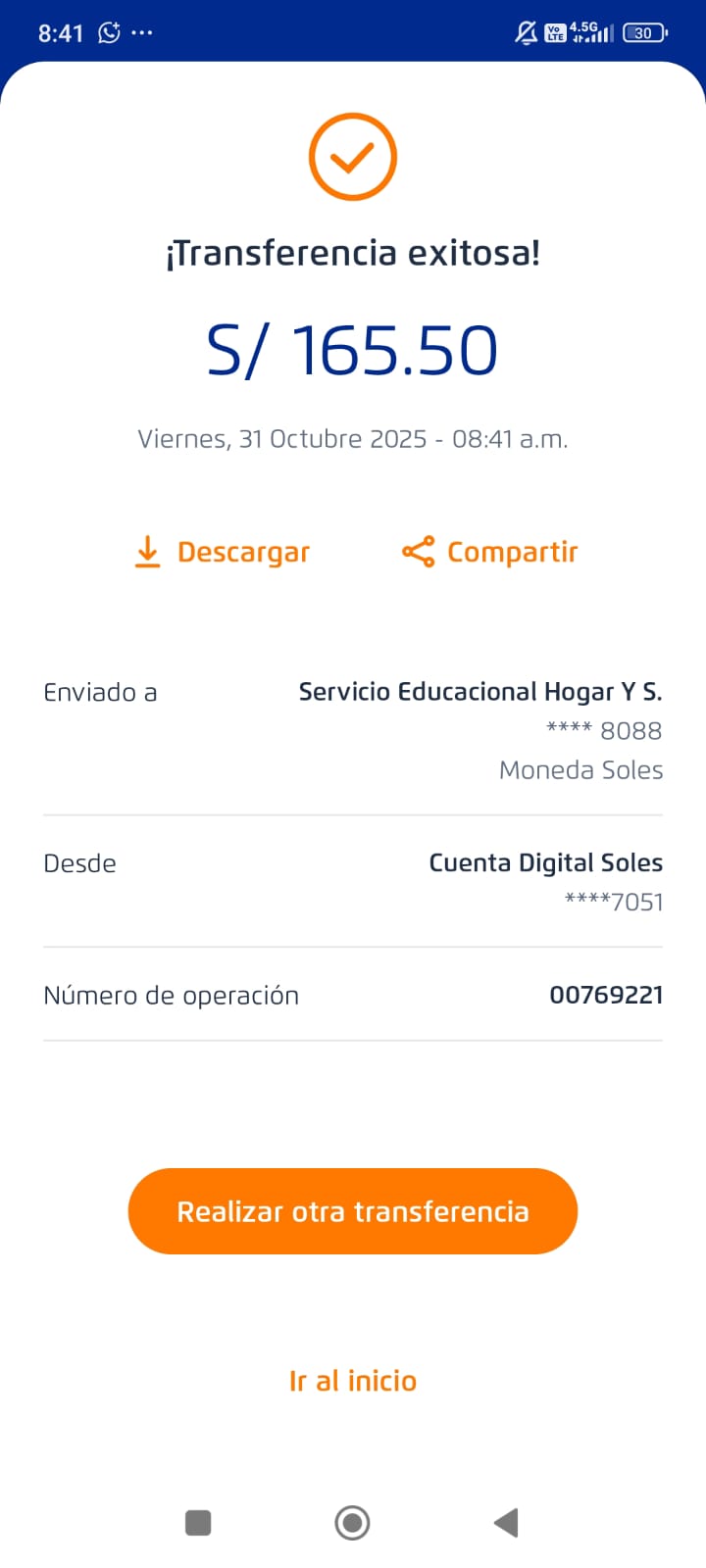Download the transfer receipt with Descargar

tap(223, 553)
